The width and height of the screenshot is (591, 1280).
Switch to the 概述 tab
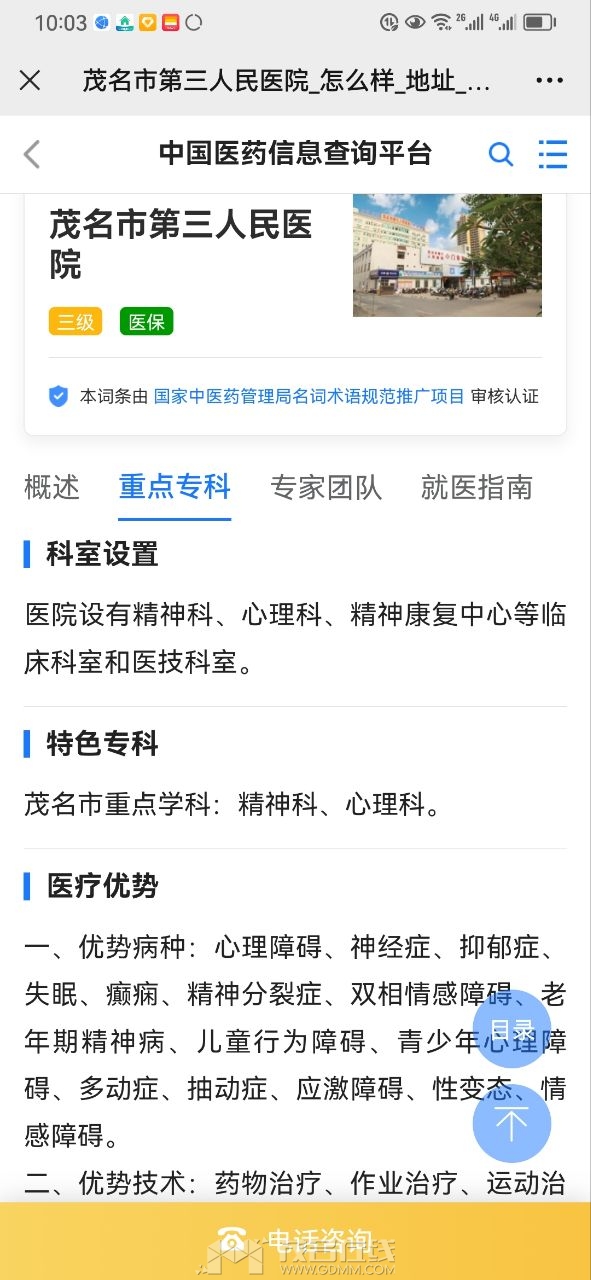(52, 487)
